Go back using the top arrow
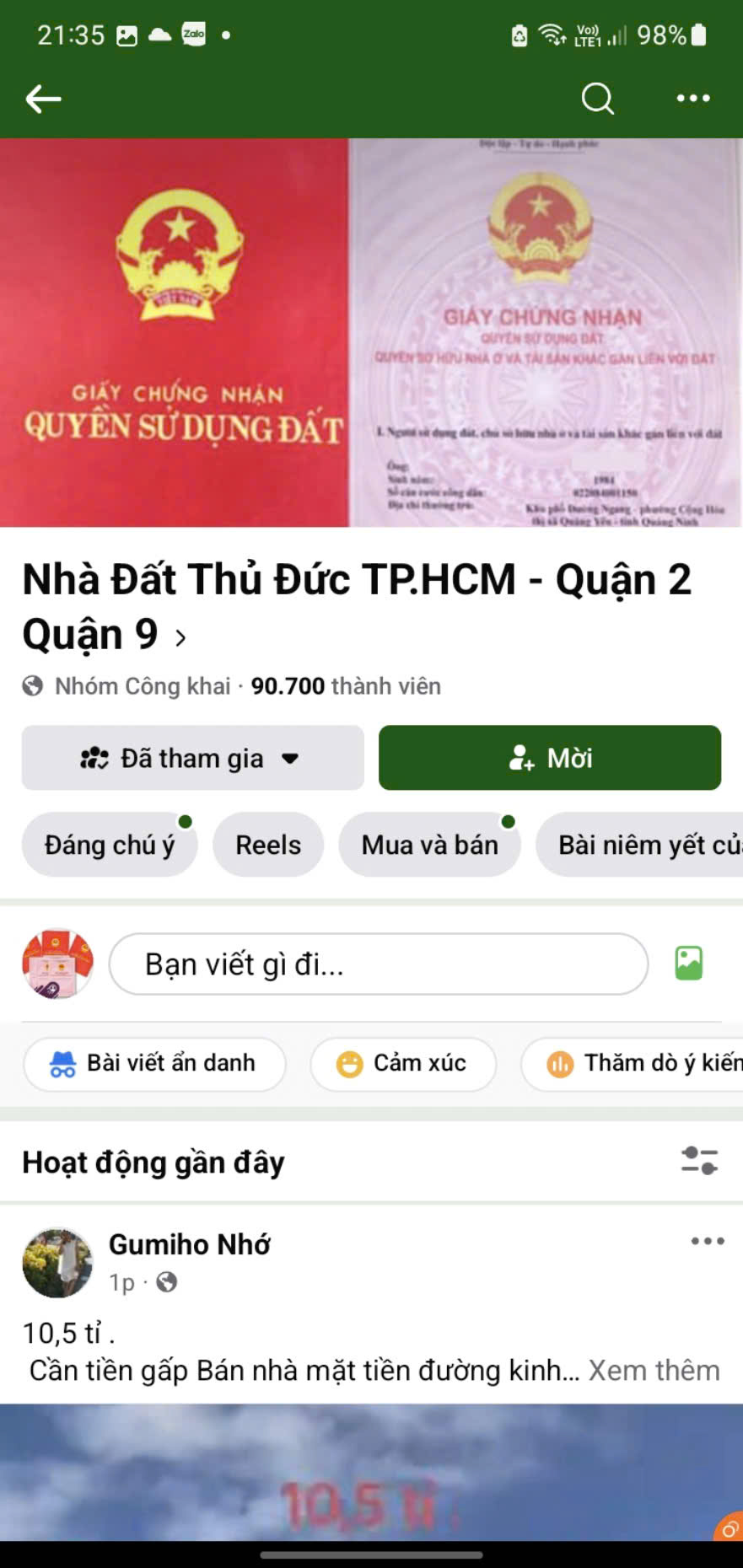Screen dimensions: 743x1568 click(43, 99)
